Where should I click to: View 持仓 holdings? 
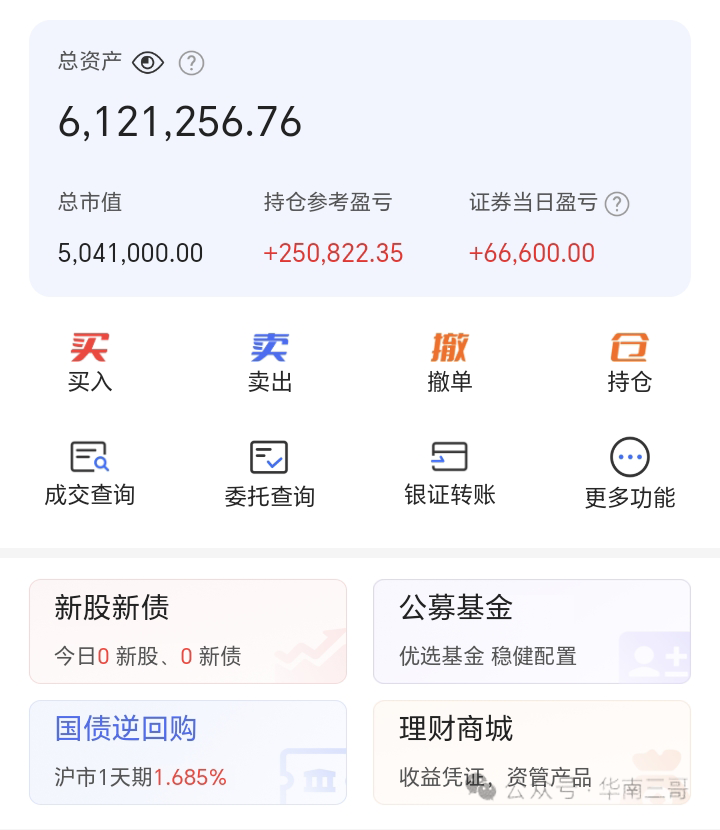630,363
